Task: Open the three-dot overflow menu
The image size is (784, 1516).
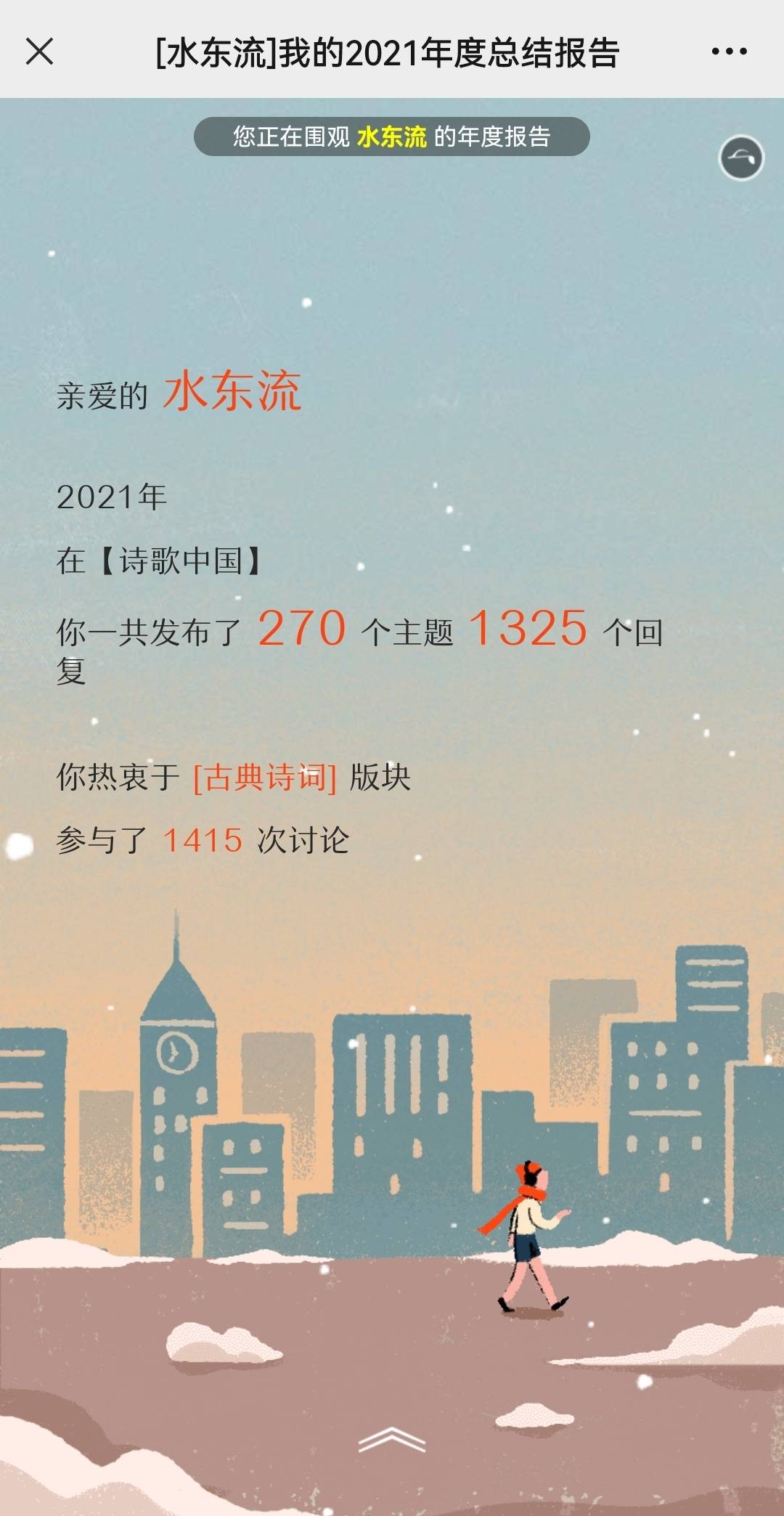Action: [729, 52]
